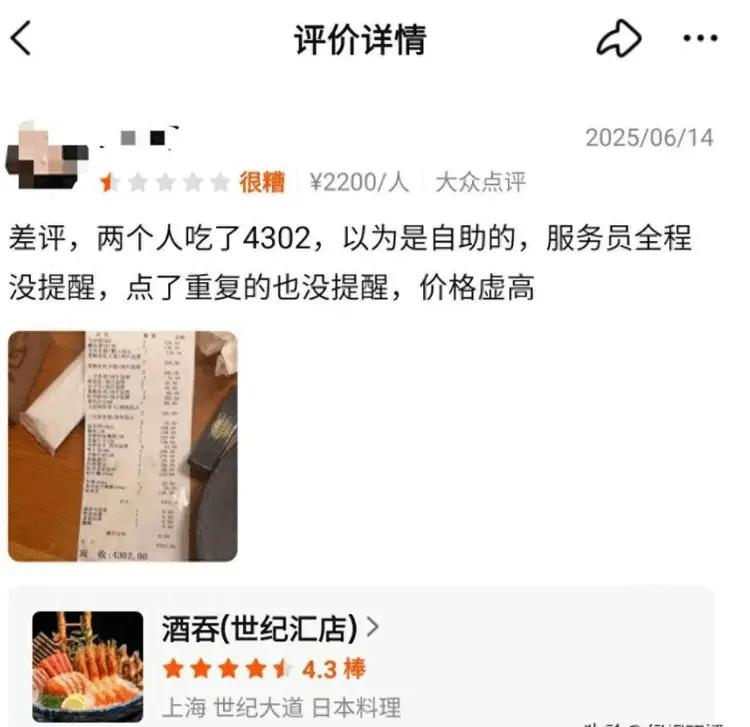Open the three-dot overflow menu
Image resolution: width=750 pixels, height=727 pixels.
[x=699, y=39]
